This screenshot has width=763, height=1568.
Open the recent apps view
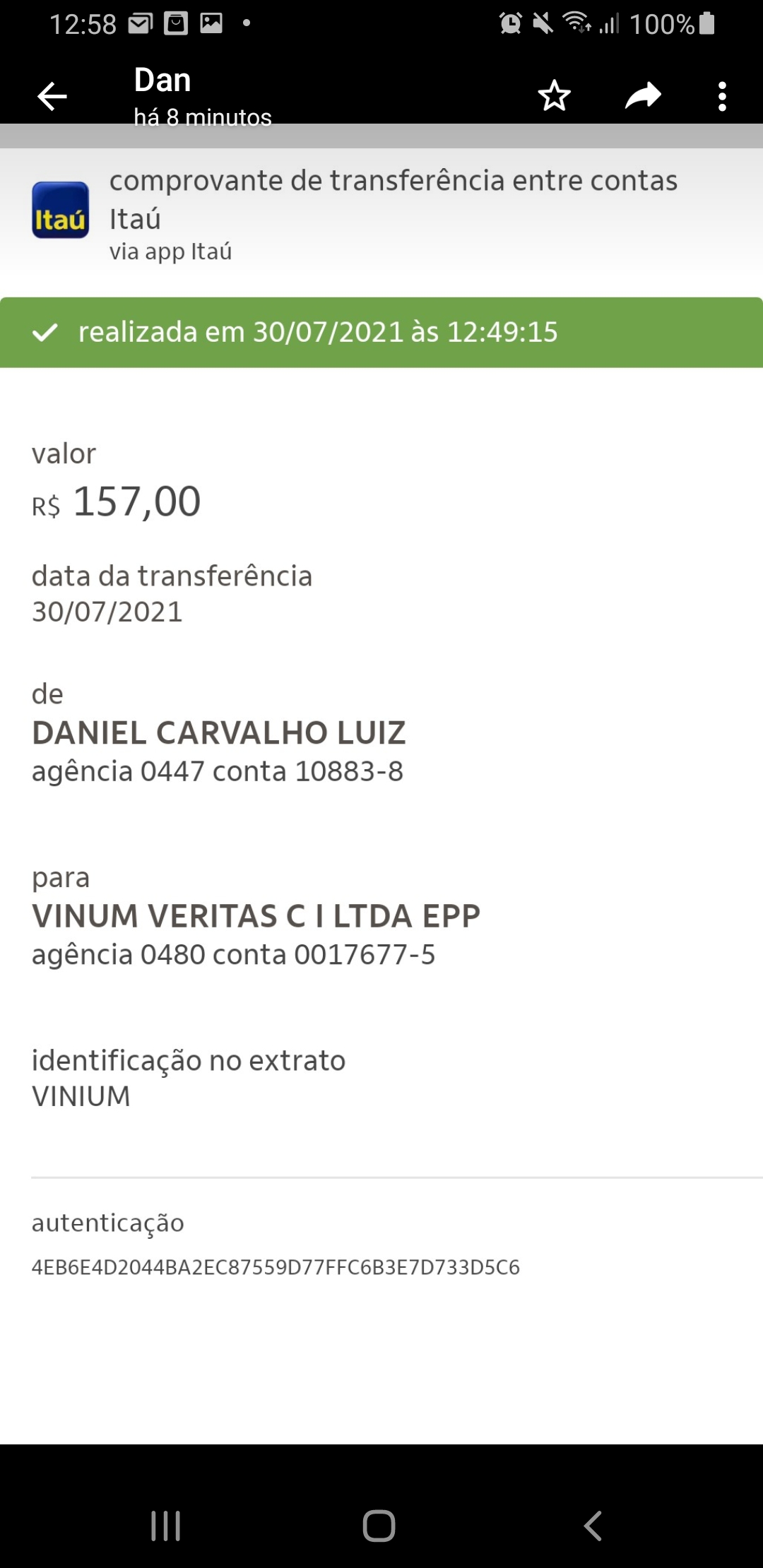[x=166, y=1526]
